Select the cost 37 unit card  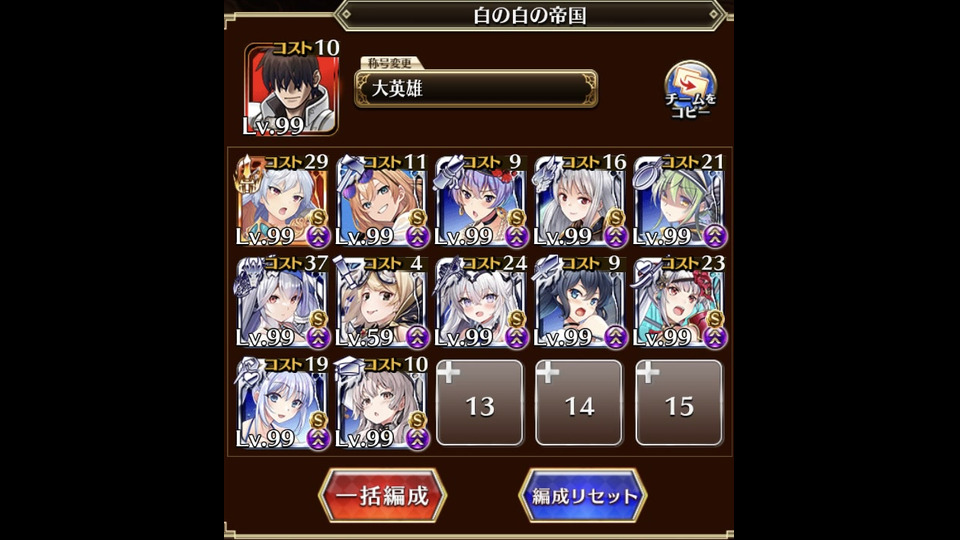click(x=283, y=302)
